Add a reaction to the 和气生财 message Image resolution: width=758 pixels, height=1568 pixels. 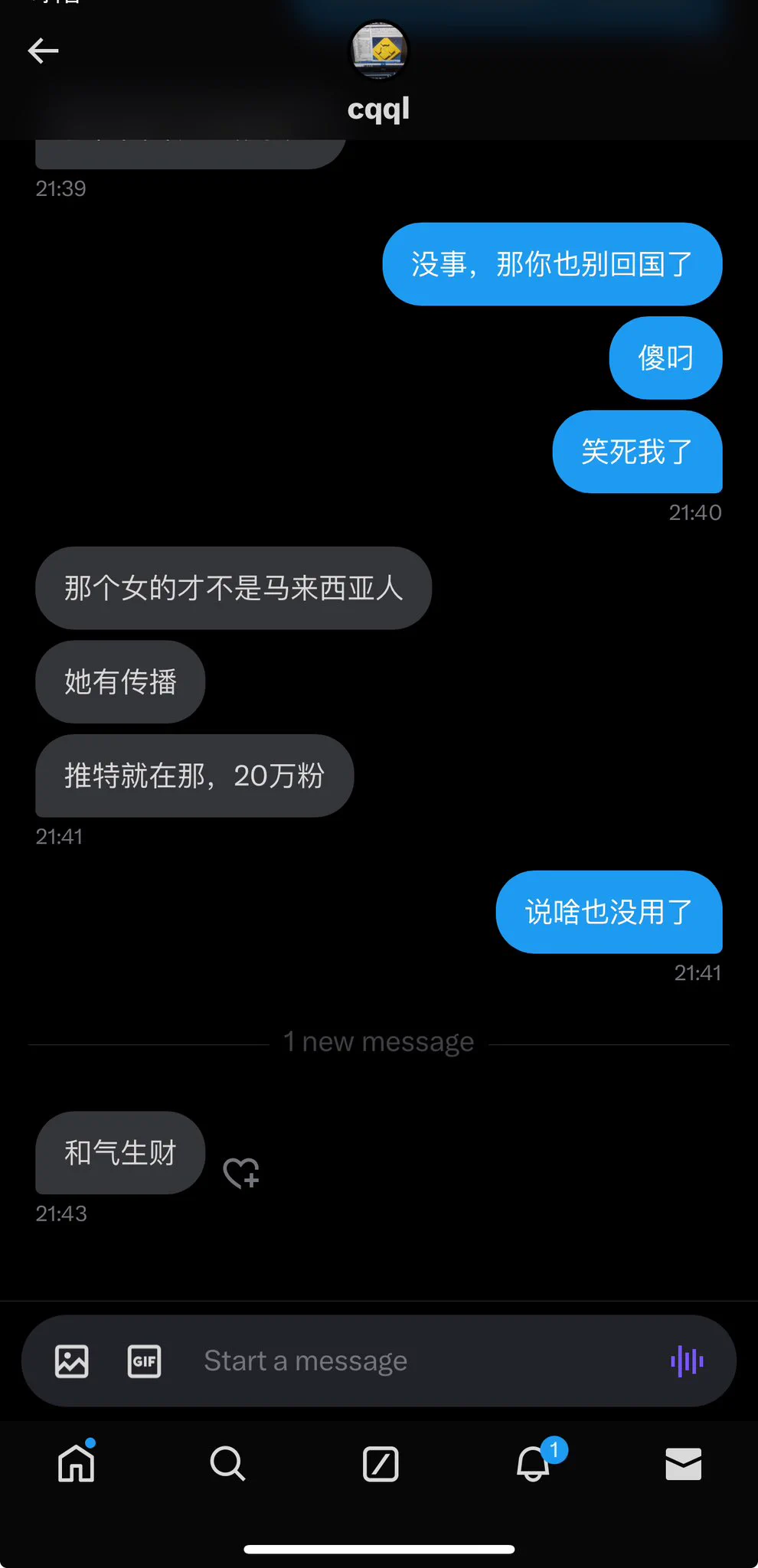(x=241, y=1172)
